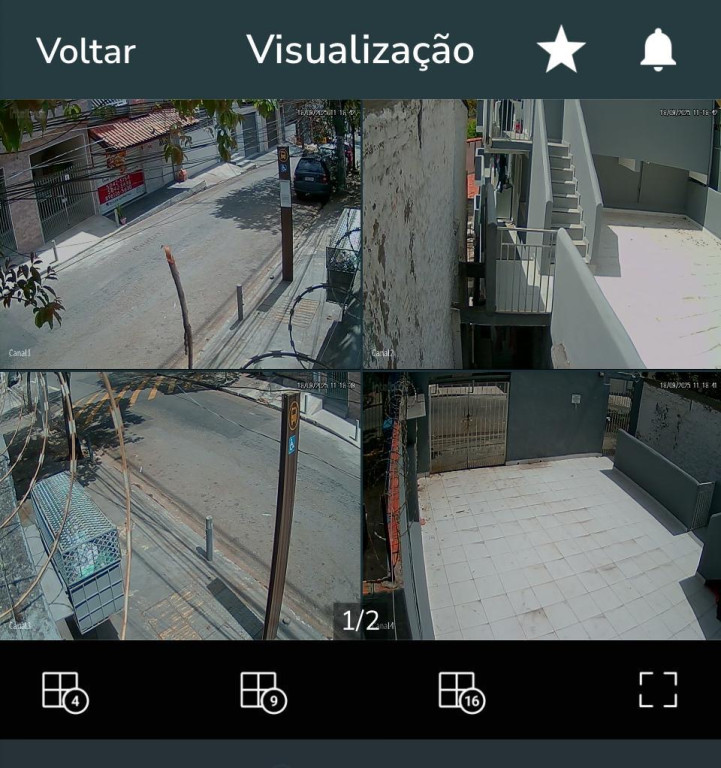Tap the Canal2 channel name label

pos(384,352)
